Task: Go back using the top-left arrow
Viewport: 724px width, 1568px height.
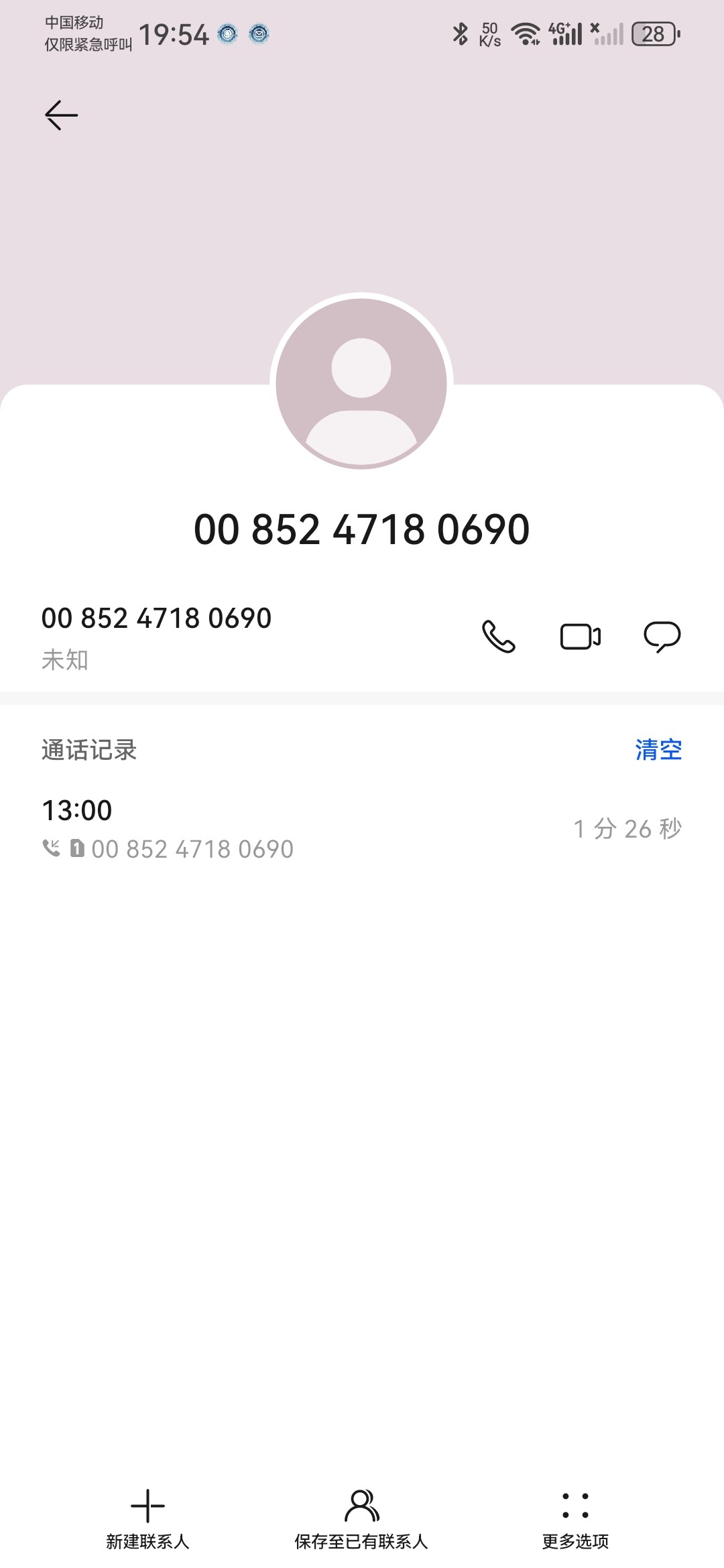Action: click(x=61, y=115)
